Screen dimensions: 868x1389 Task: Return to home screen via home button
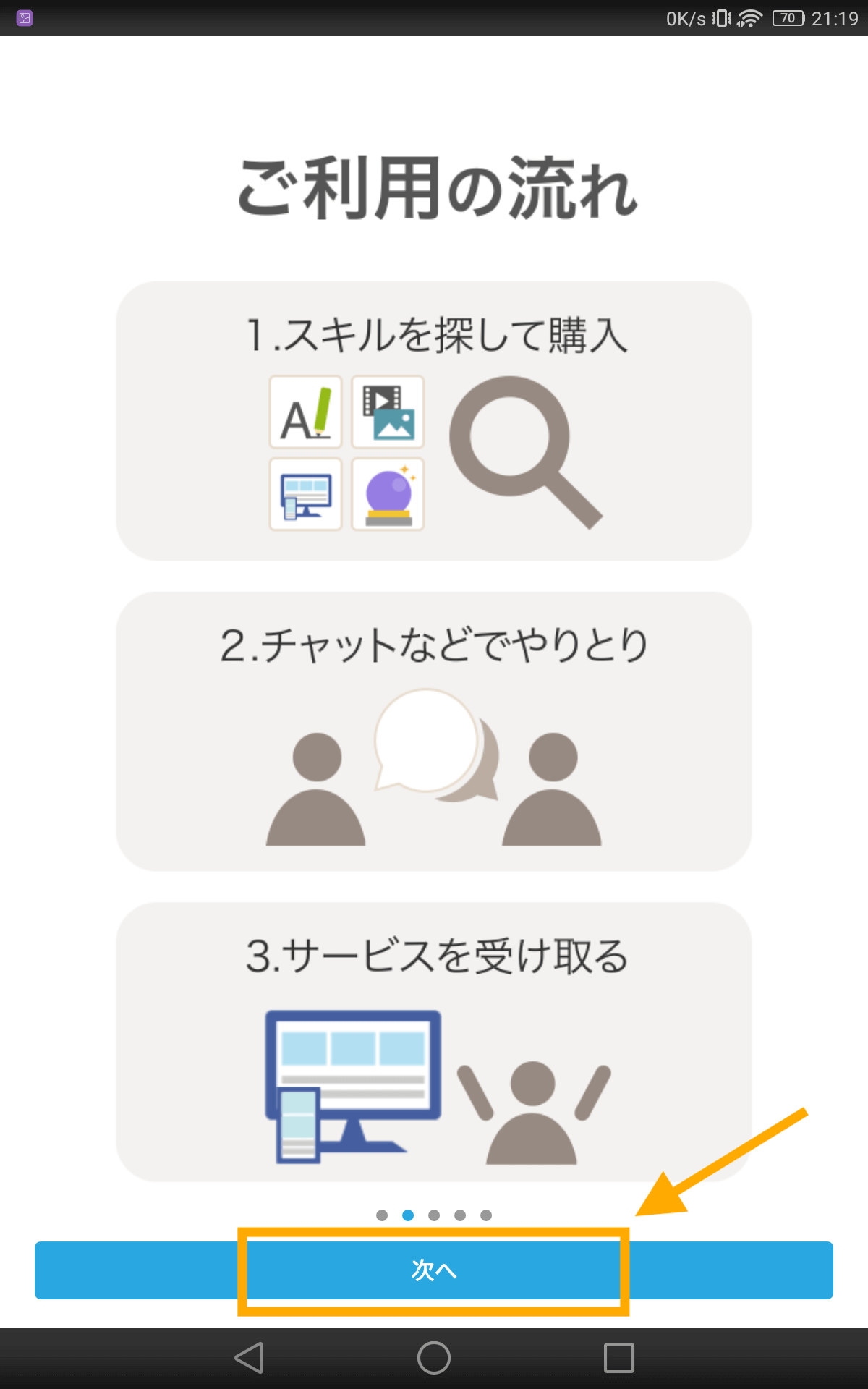click(x=434, y=1358)
